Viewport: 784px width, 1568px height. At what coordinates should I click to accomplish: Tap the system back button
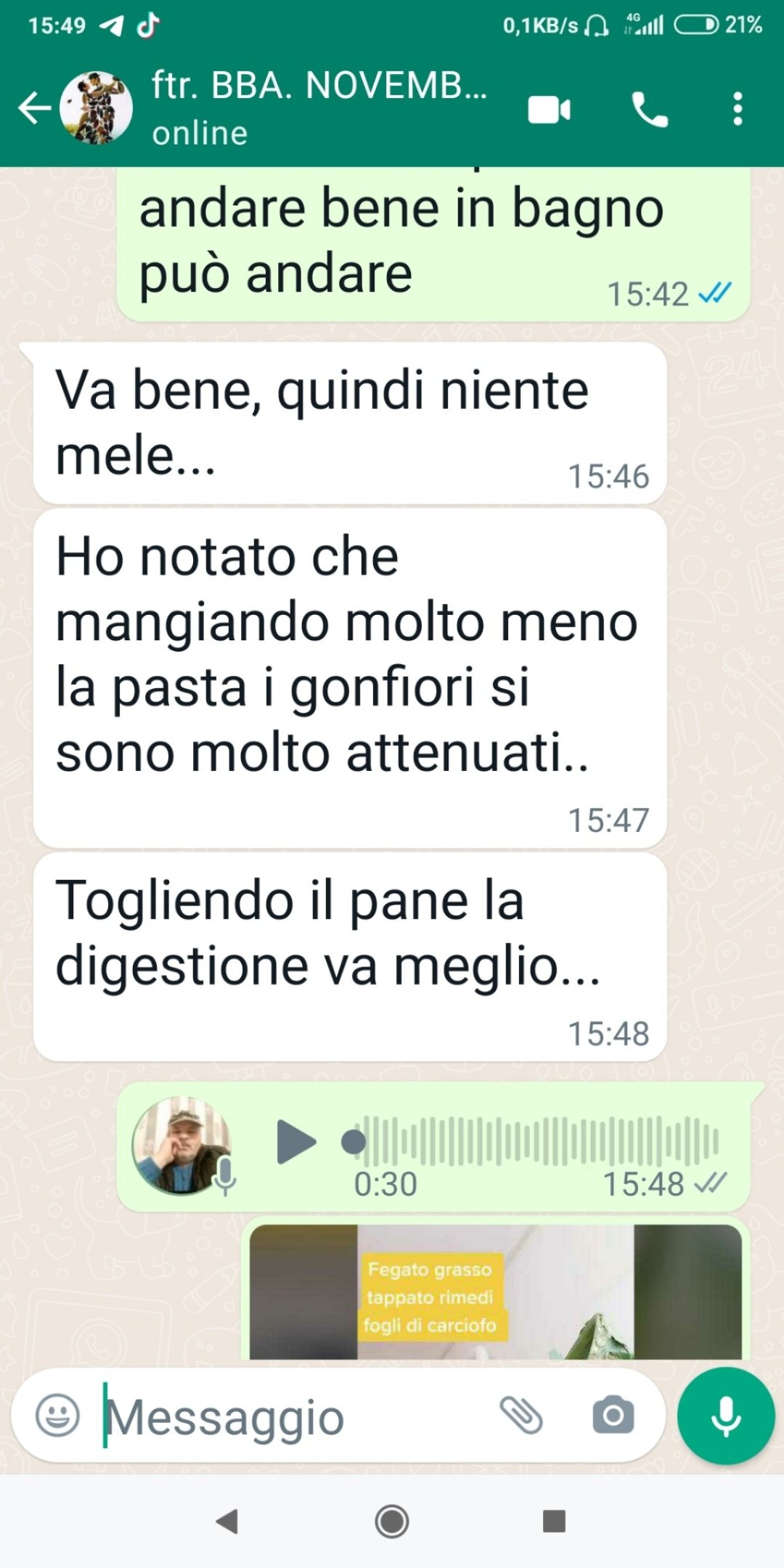[227, 1521]
